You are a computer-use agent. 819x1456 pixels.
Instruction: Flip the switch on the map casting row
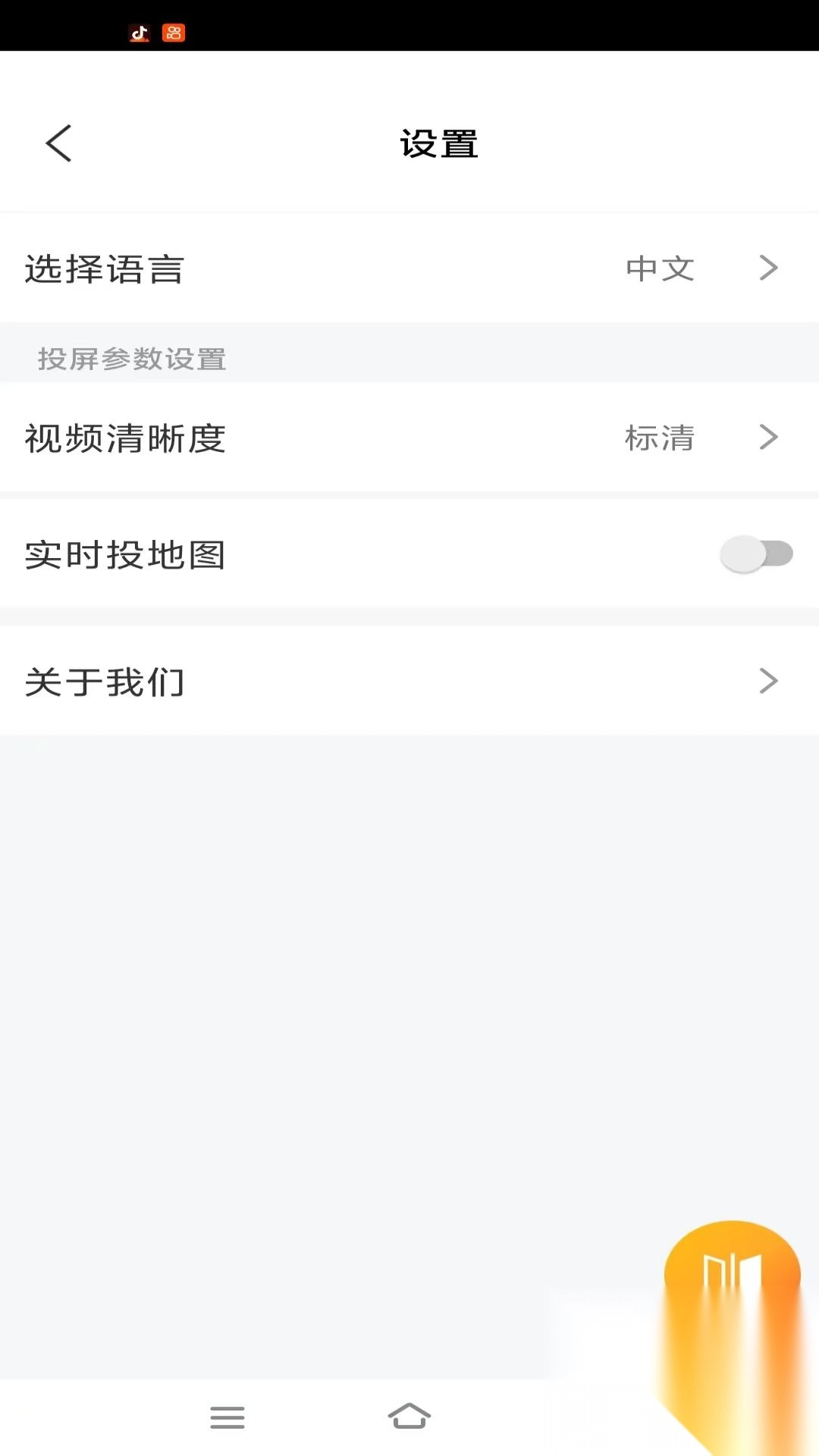coord(756,554)
